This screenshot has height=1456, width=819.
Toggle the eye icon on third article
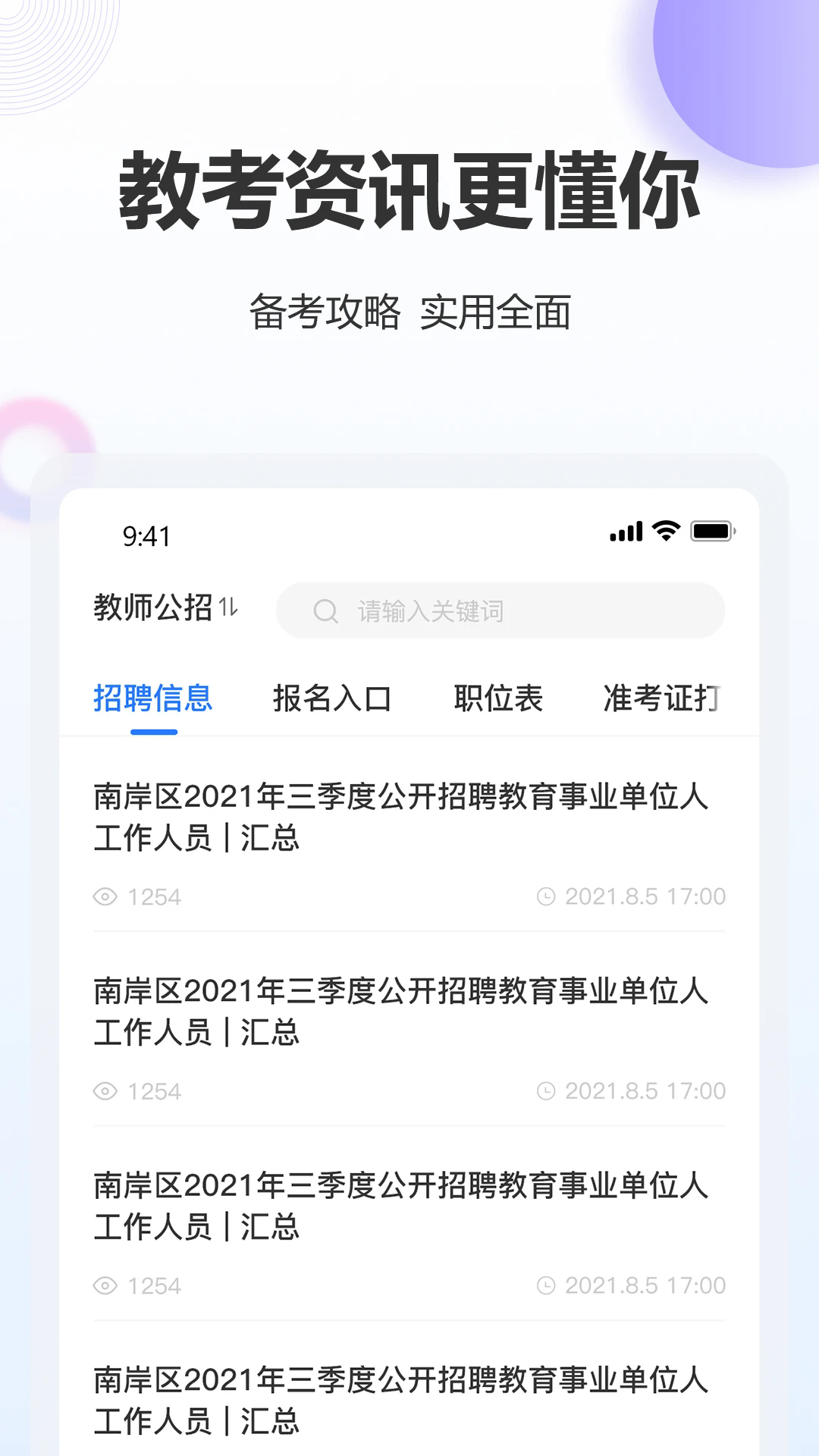[x=105, y=1285]
